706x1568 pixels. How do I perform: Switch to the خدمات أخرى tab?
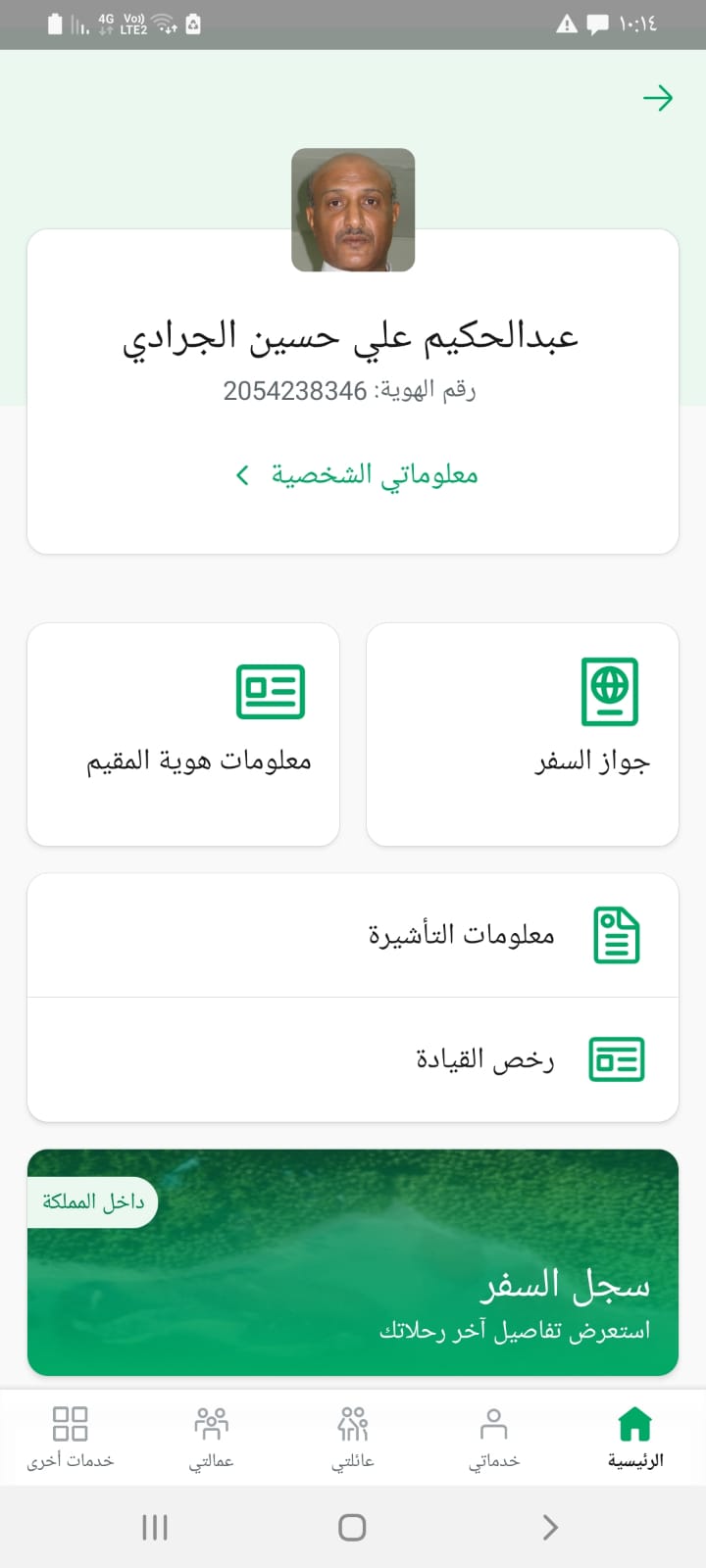tap(71, 1438)
